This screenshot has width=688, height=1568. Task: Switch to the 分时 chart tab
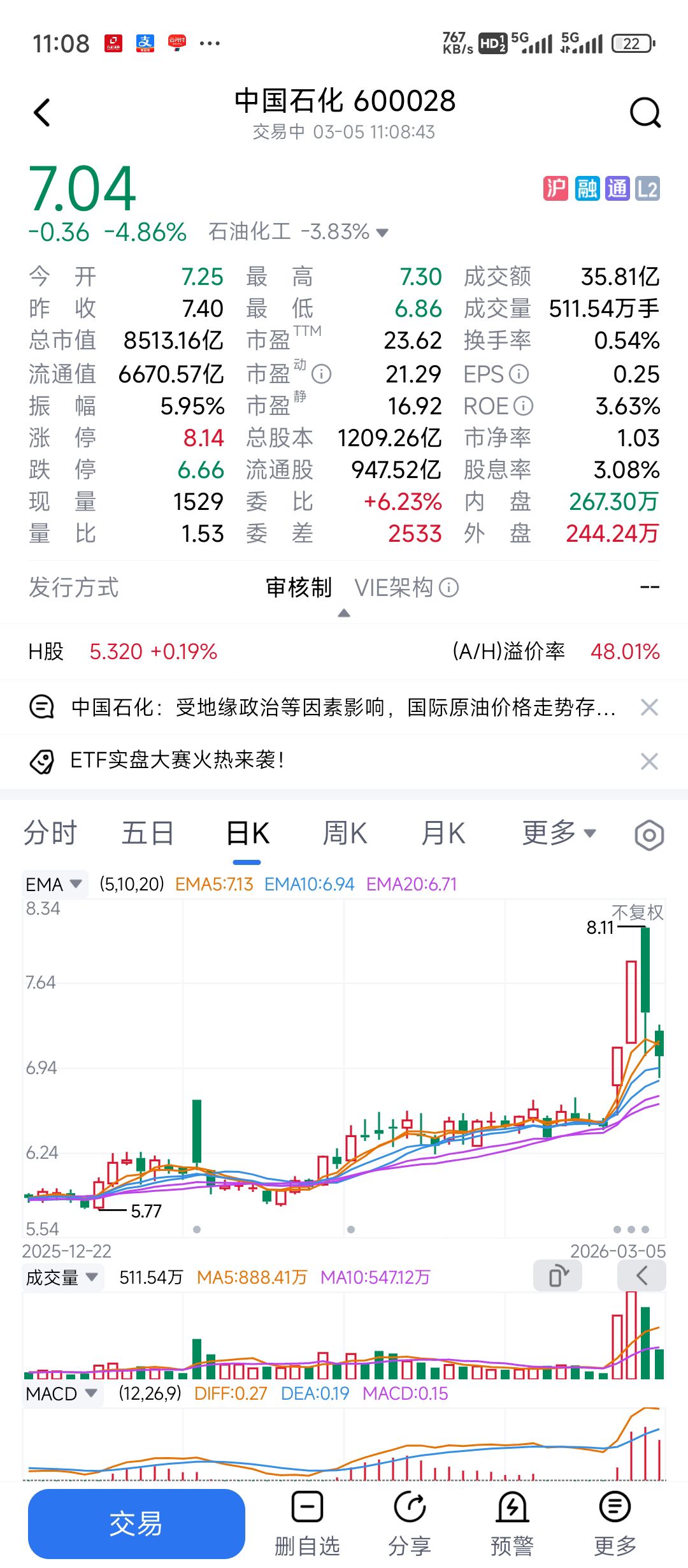(50, 833)
